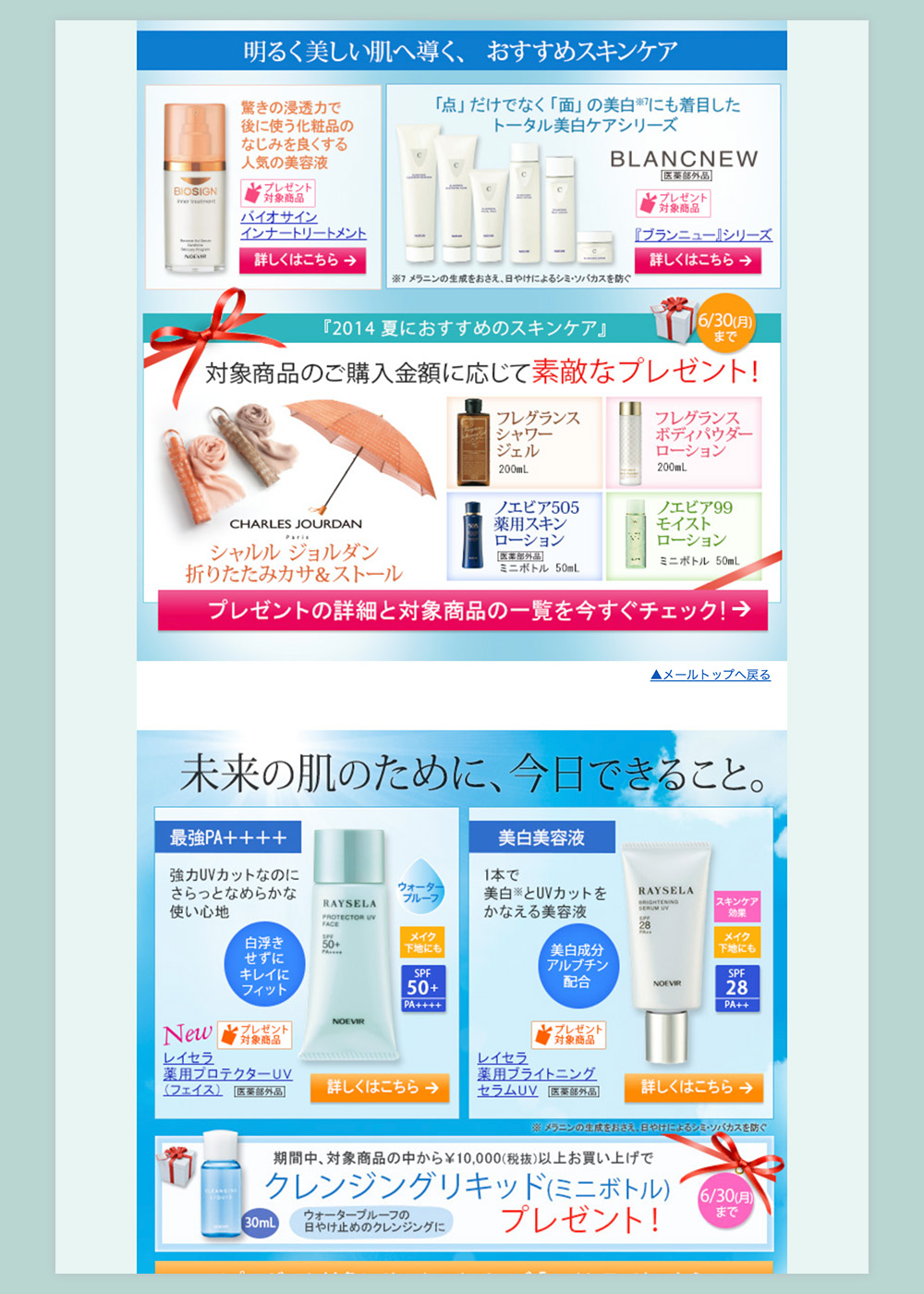Tap 詳しくはこちら for the Brightening Serum UV
924x1294 pixels.
tap(695, 1088)
